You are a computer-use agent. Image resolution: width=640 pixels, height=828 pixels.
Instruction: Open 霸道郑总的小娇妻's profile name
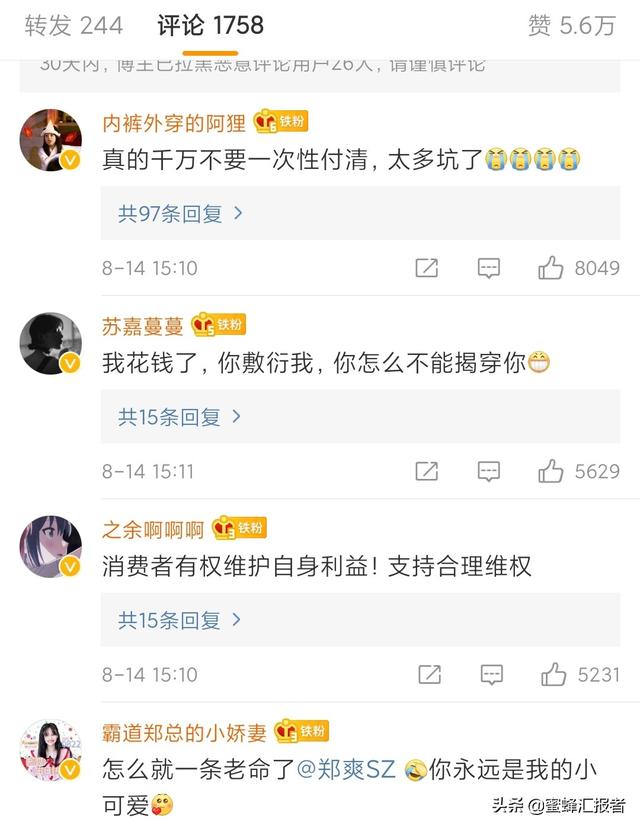(184, 733)
